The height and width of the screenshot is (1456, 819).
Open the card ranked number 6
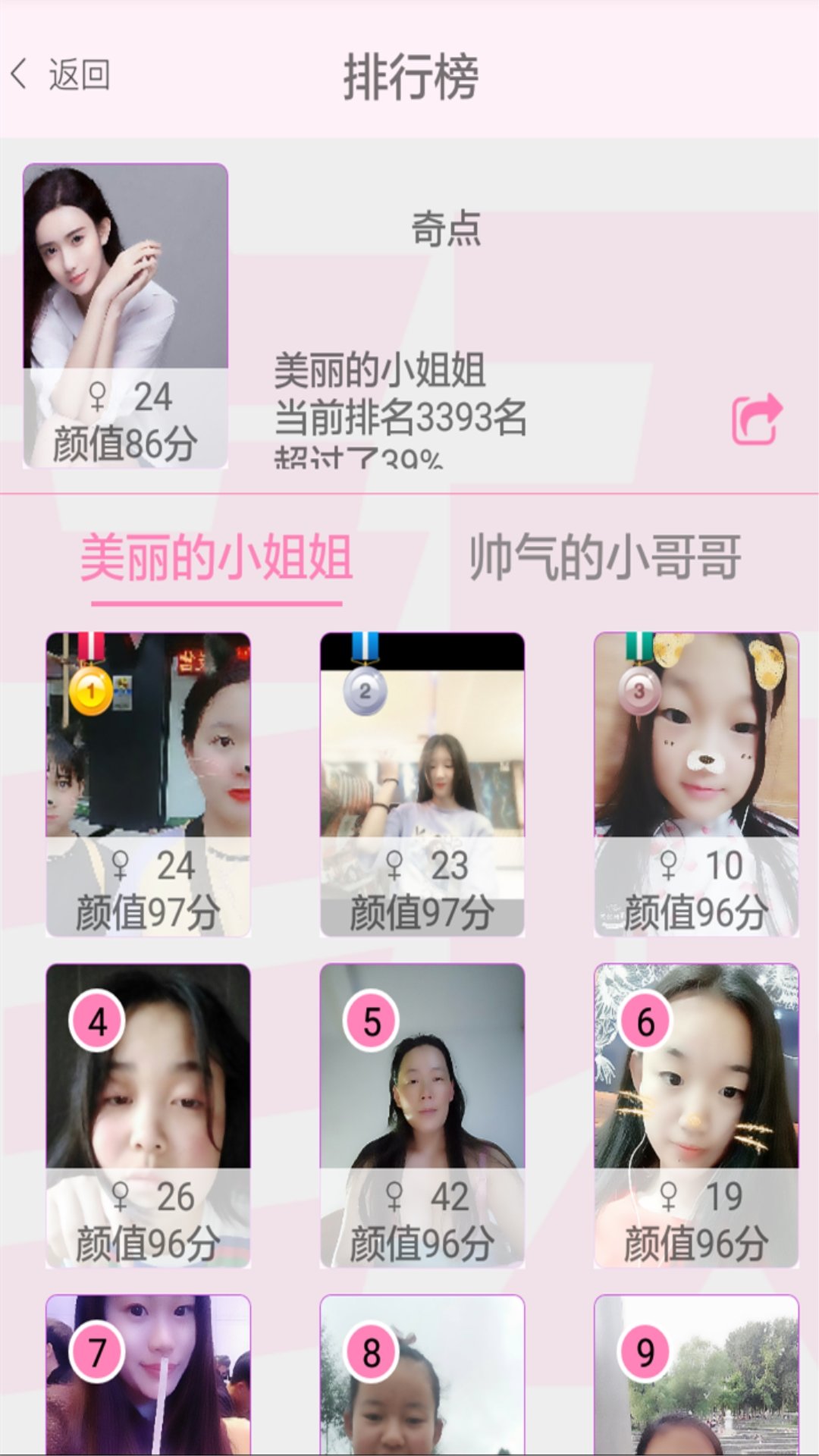pyautogui.click(x=695, y=1115)
